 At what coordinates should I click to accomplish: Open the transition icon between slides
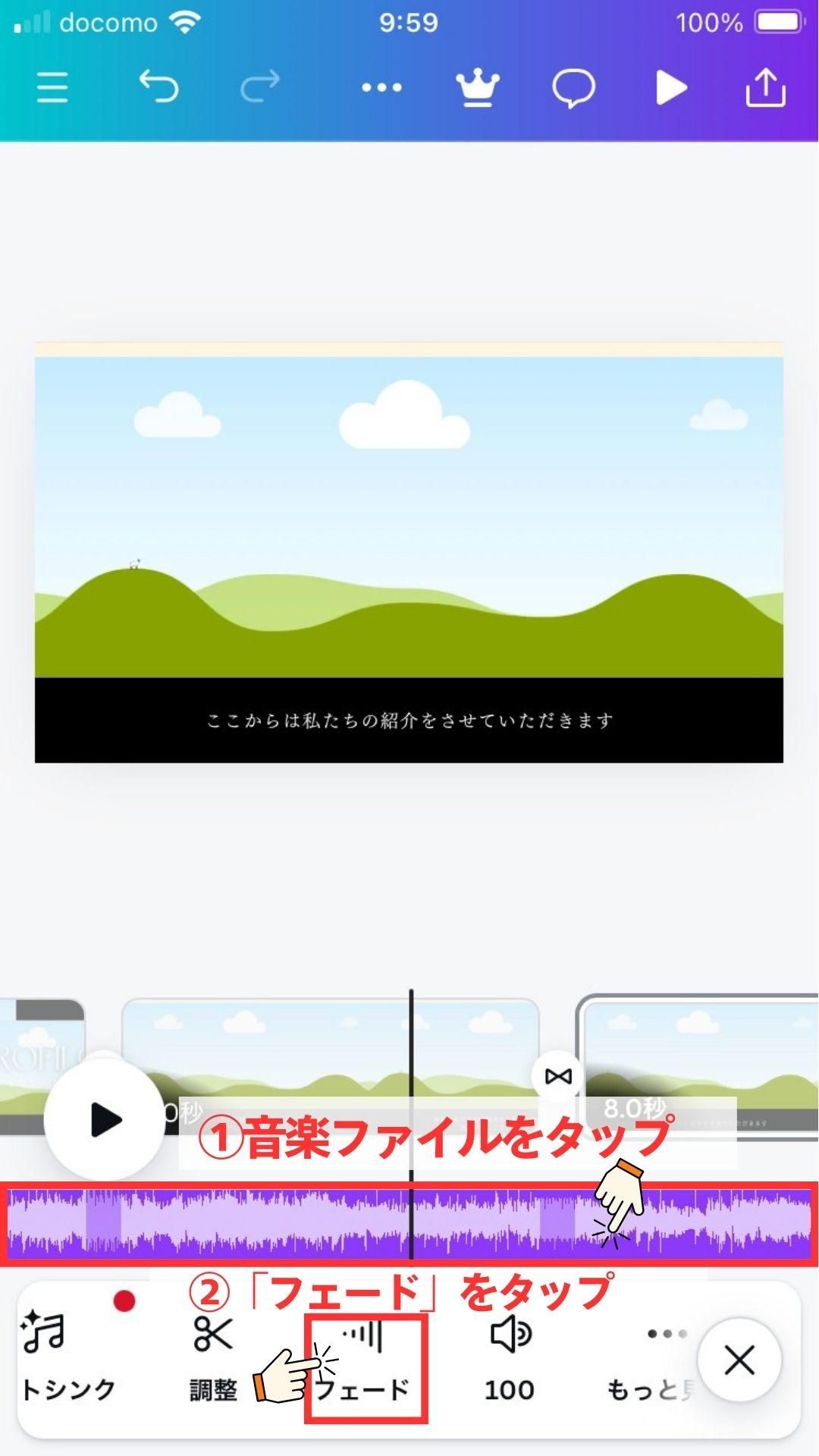point(558,1076)
